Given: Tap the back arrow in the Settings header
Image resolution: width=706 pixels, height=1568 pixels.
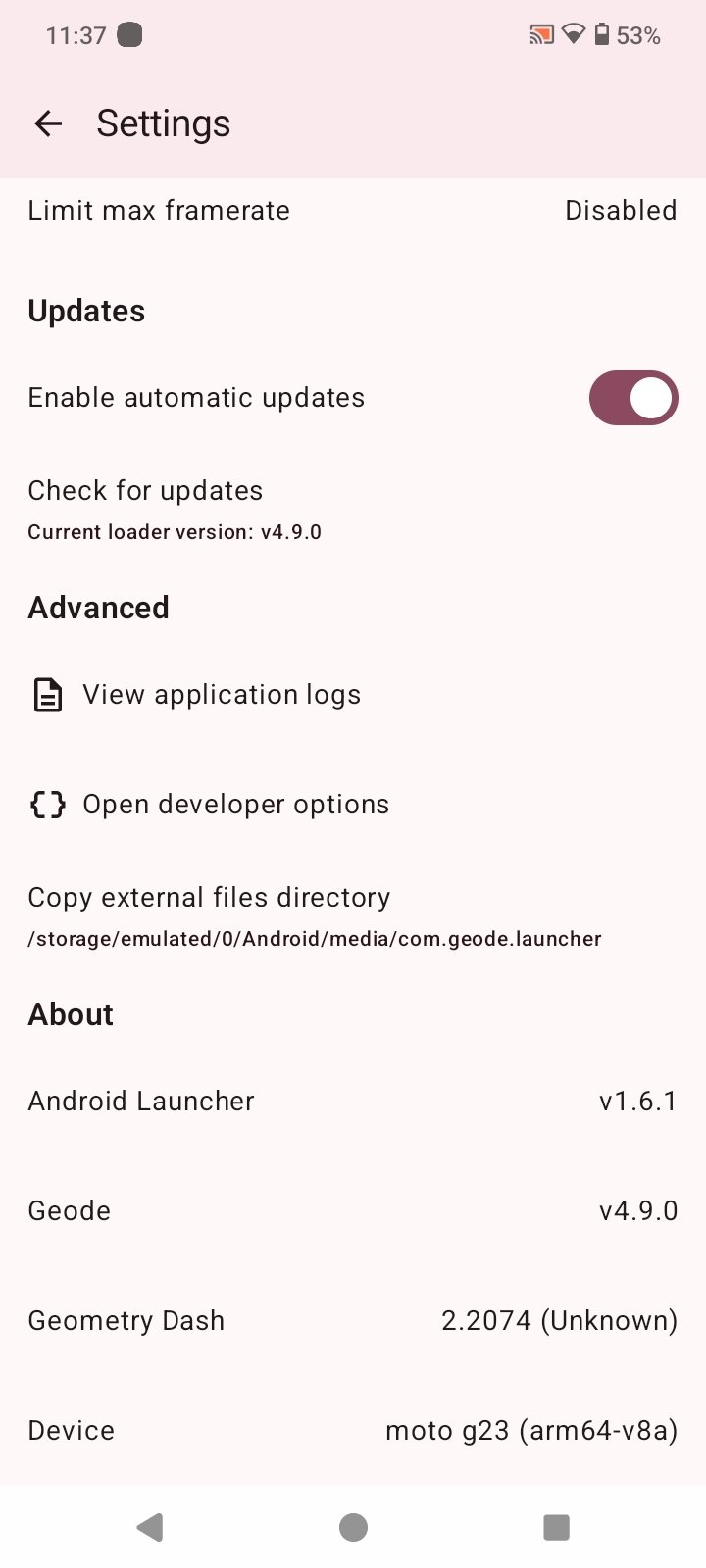Looking at the screenshot, I should tap(48, 122).
